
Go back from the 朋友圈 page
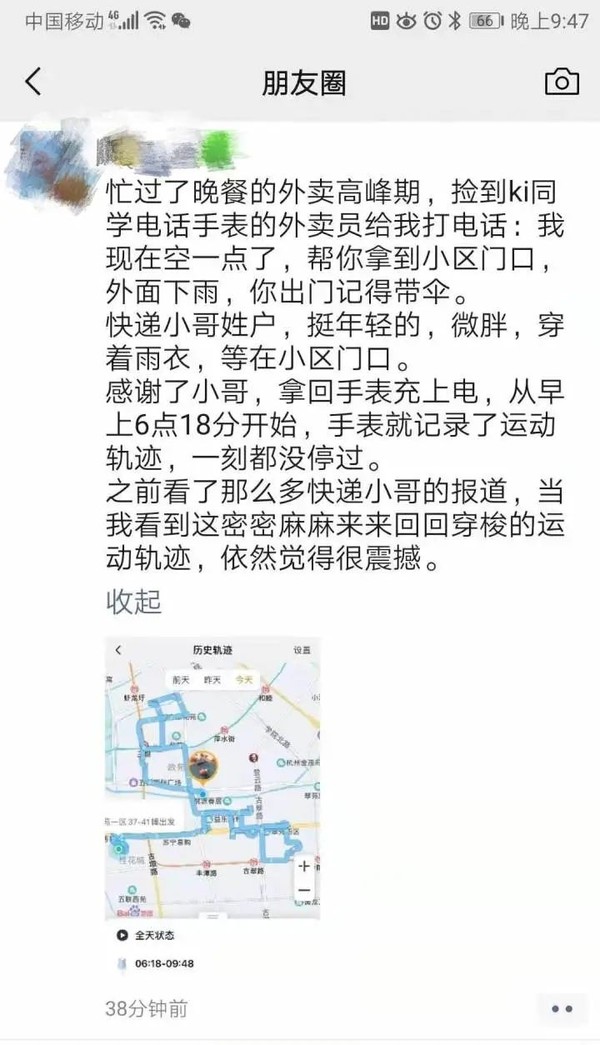(34, 82)
